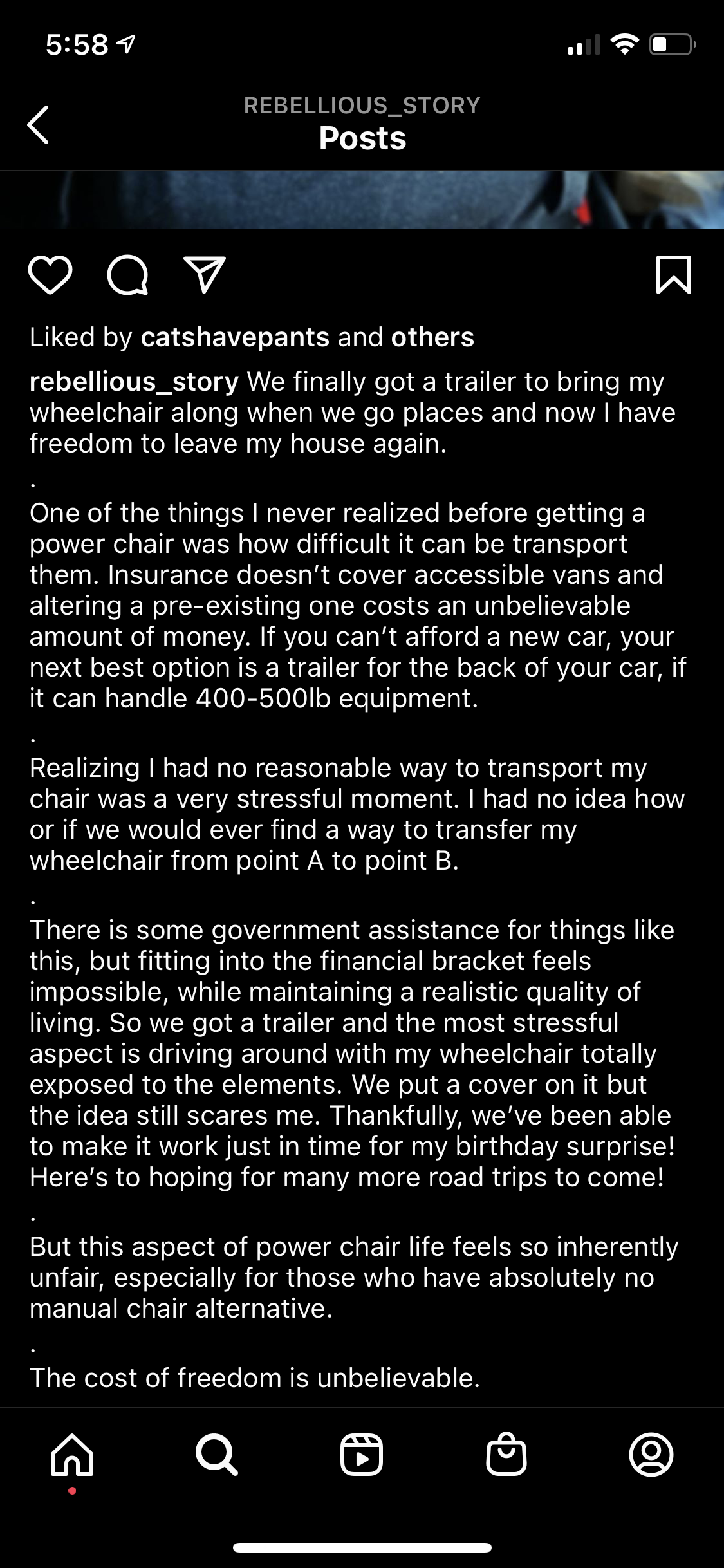Switch to the Home tab
Image resolution: width=724 pixels, height=1568 pixels.
(72, 1454)
